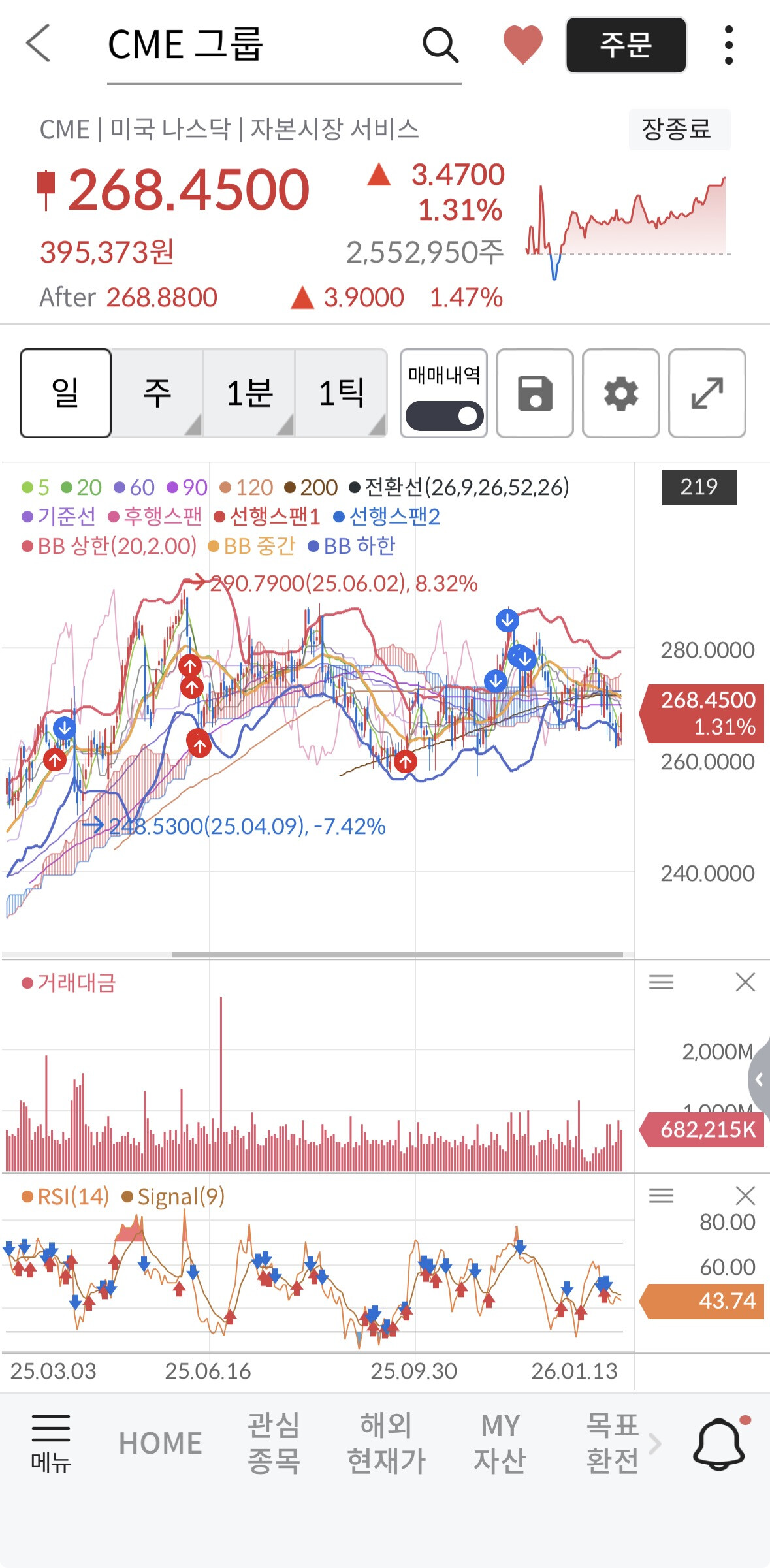Go back with the top-left arrow

point(38,44)
